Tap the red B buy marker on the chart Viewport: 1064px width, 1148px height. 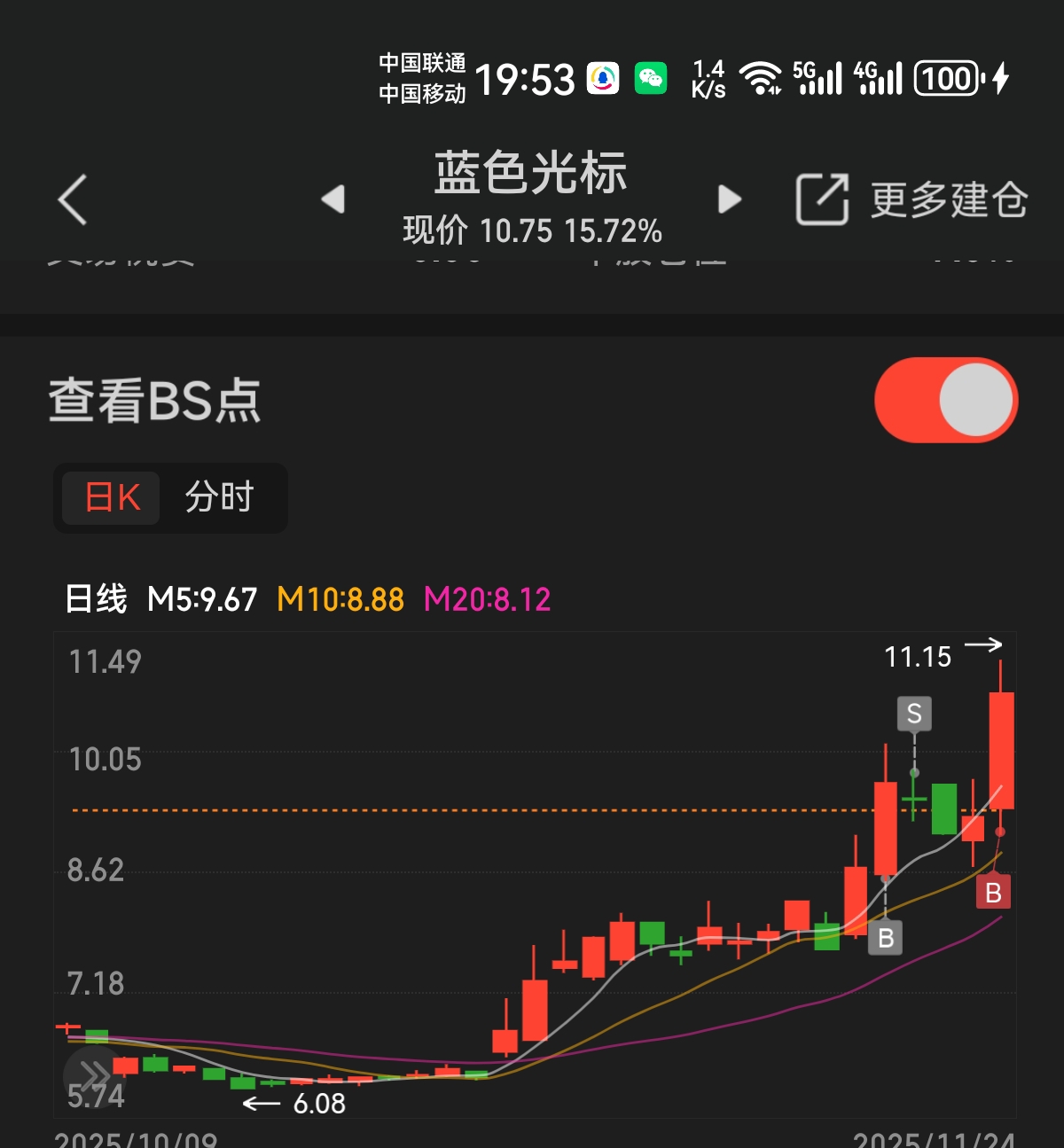[993, 893]
